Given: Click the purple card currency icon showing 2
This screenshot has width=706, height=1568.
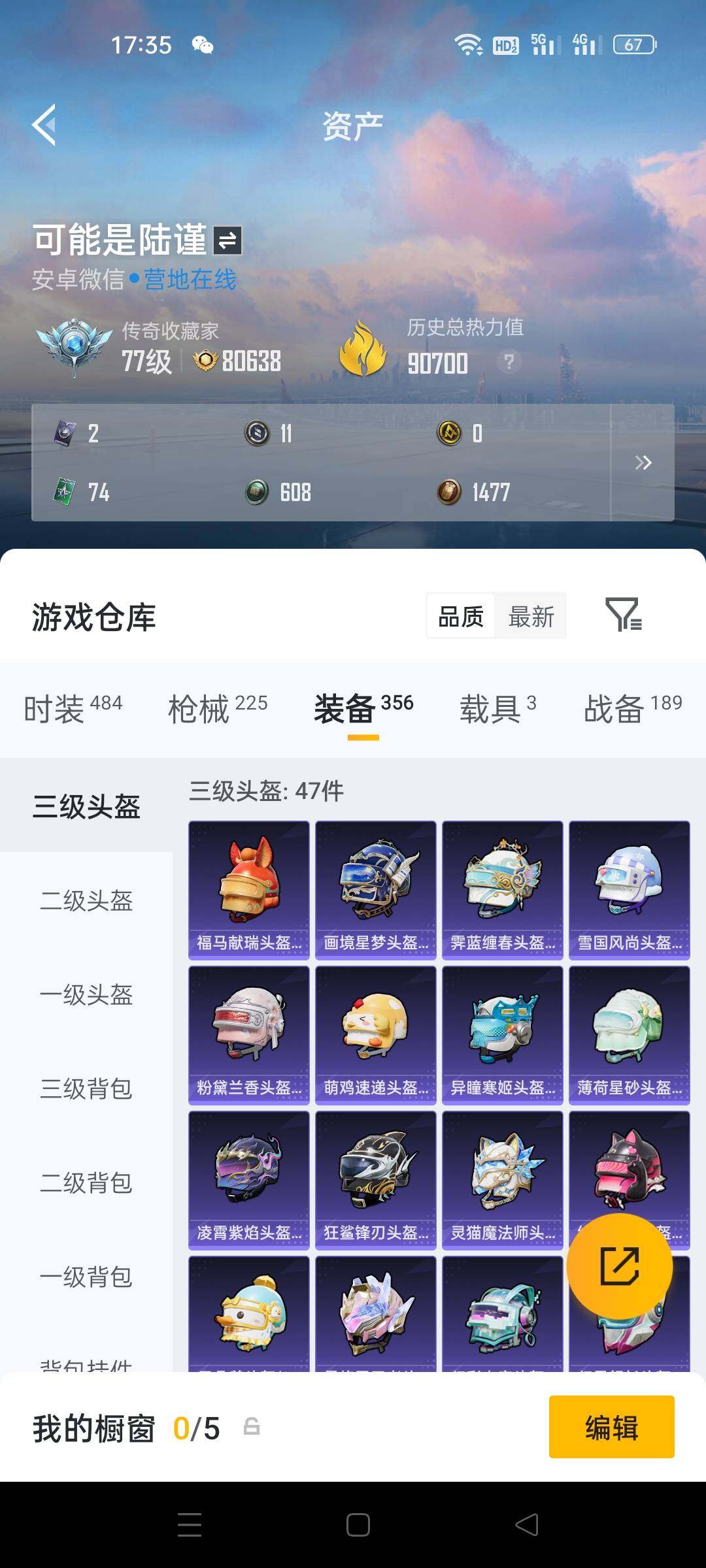Looking at the screenshot, I should 63,433.
